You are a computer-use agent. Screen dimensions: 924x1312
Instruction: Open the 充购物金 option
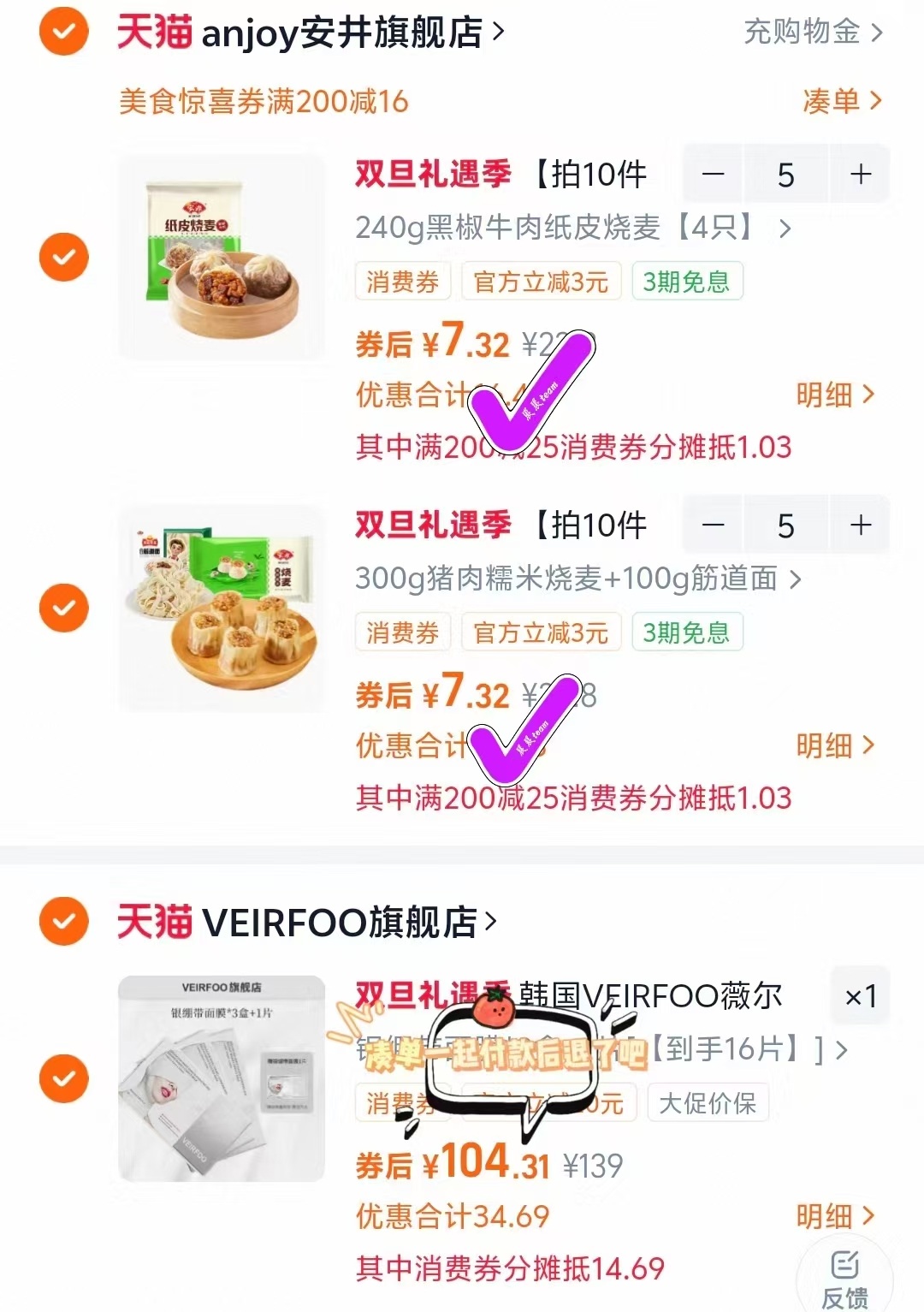pyautogui.click(x=804, y=33)
